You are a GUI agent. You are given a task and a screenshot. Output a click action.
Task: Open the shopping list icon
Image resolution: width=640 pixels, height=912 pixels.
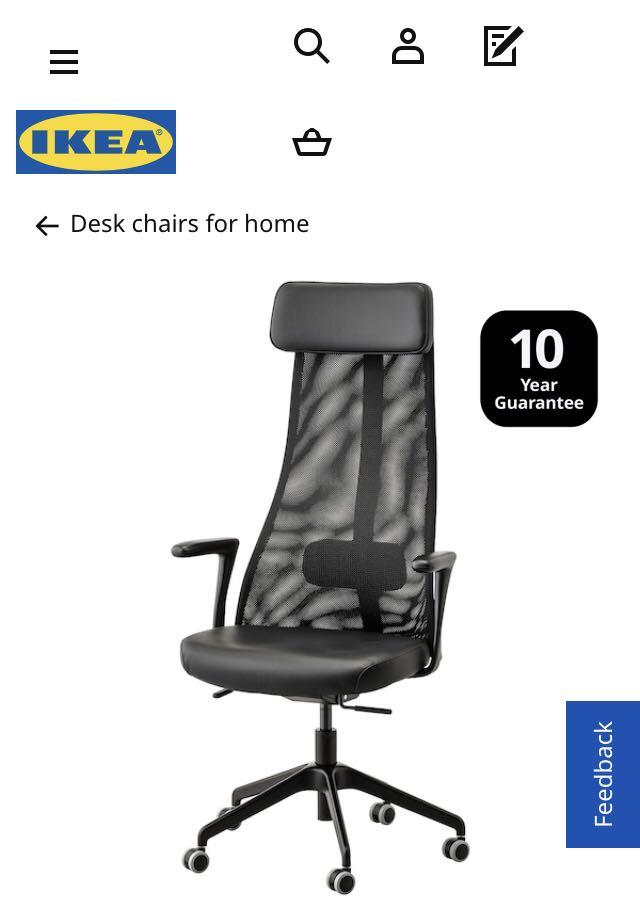click(502, 46)
